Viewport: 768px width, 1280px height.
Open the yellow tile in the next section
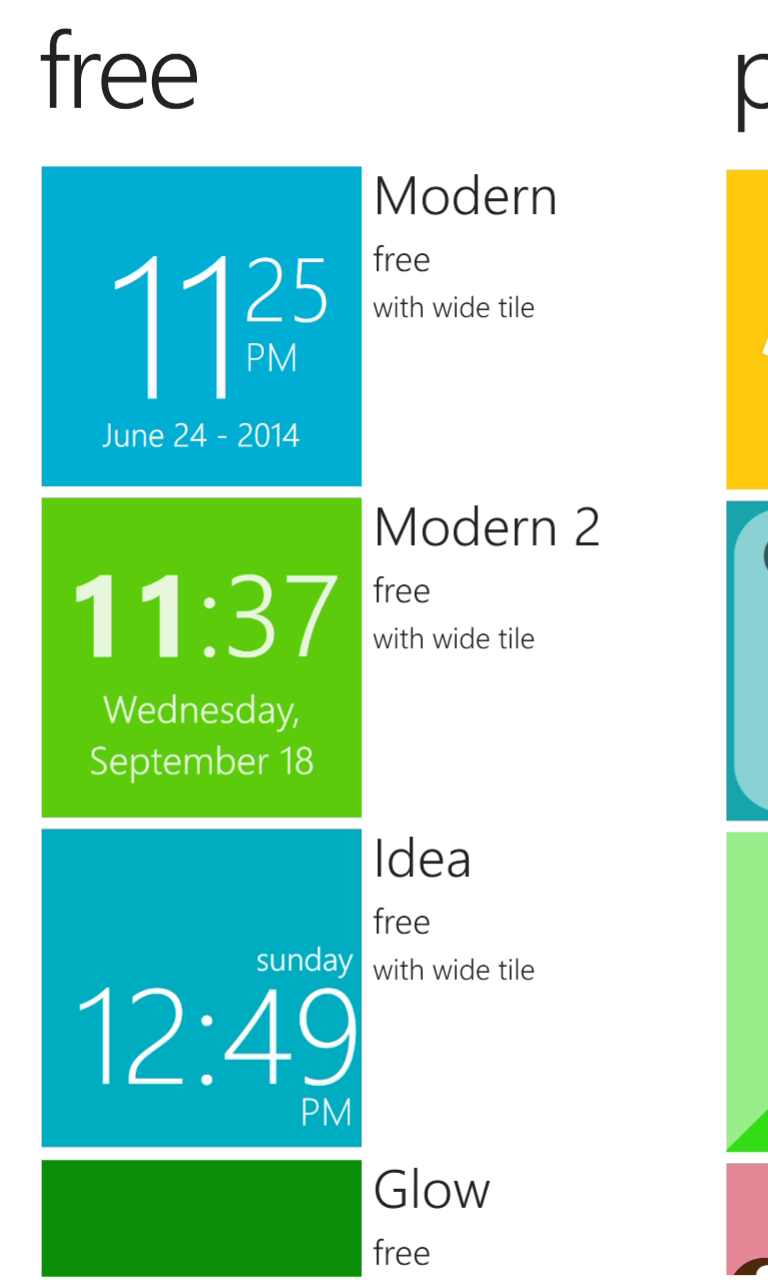point(747,328)
